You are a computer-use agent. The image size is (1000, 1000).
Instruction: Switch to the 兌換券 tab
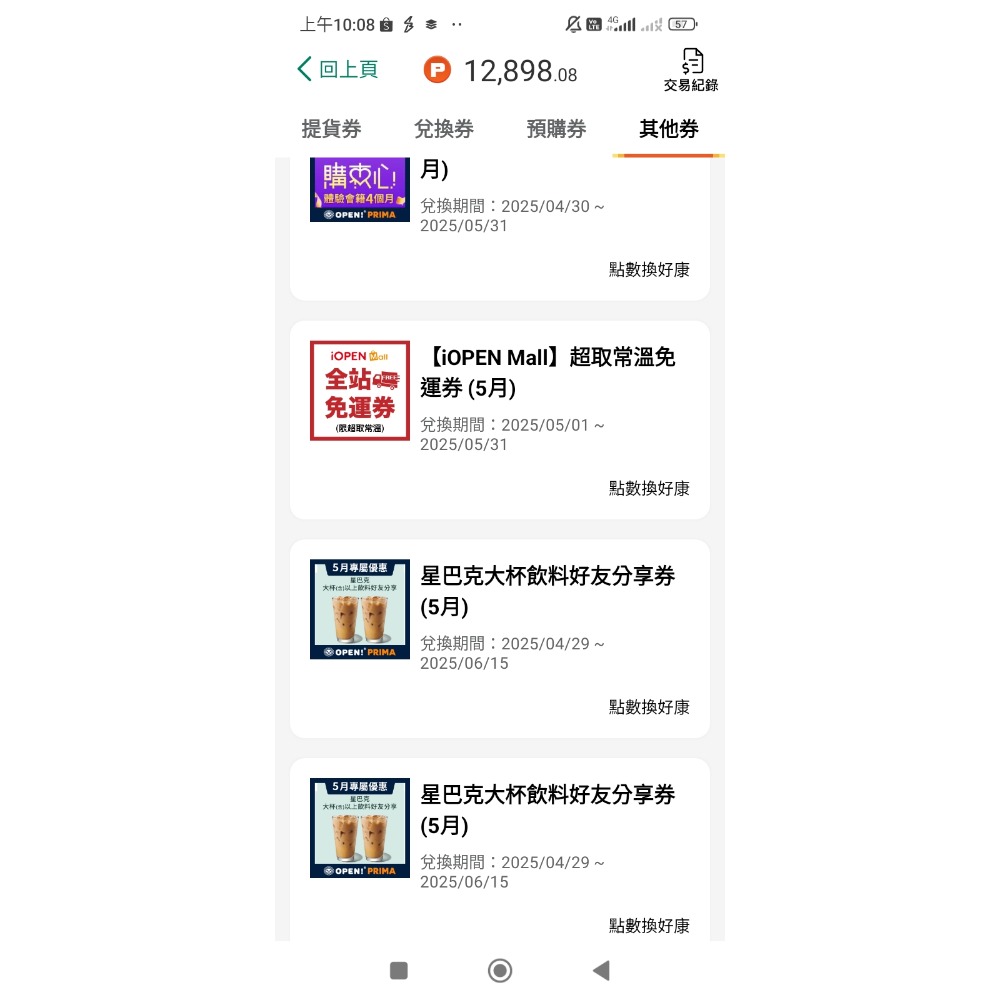click(x=444, y=129)
